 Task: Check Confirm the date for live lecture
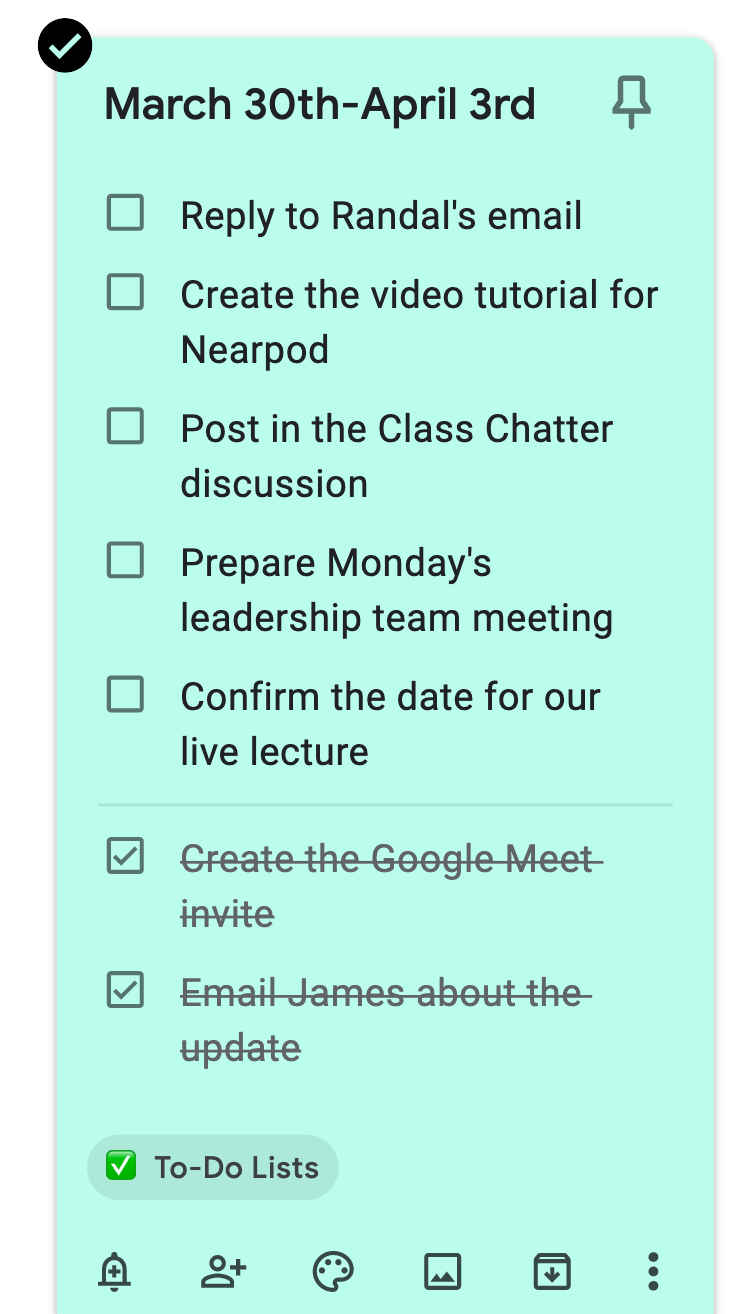click(x=126, y=695)
